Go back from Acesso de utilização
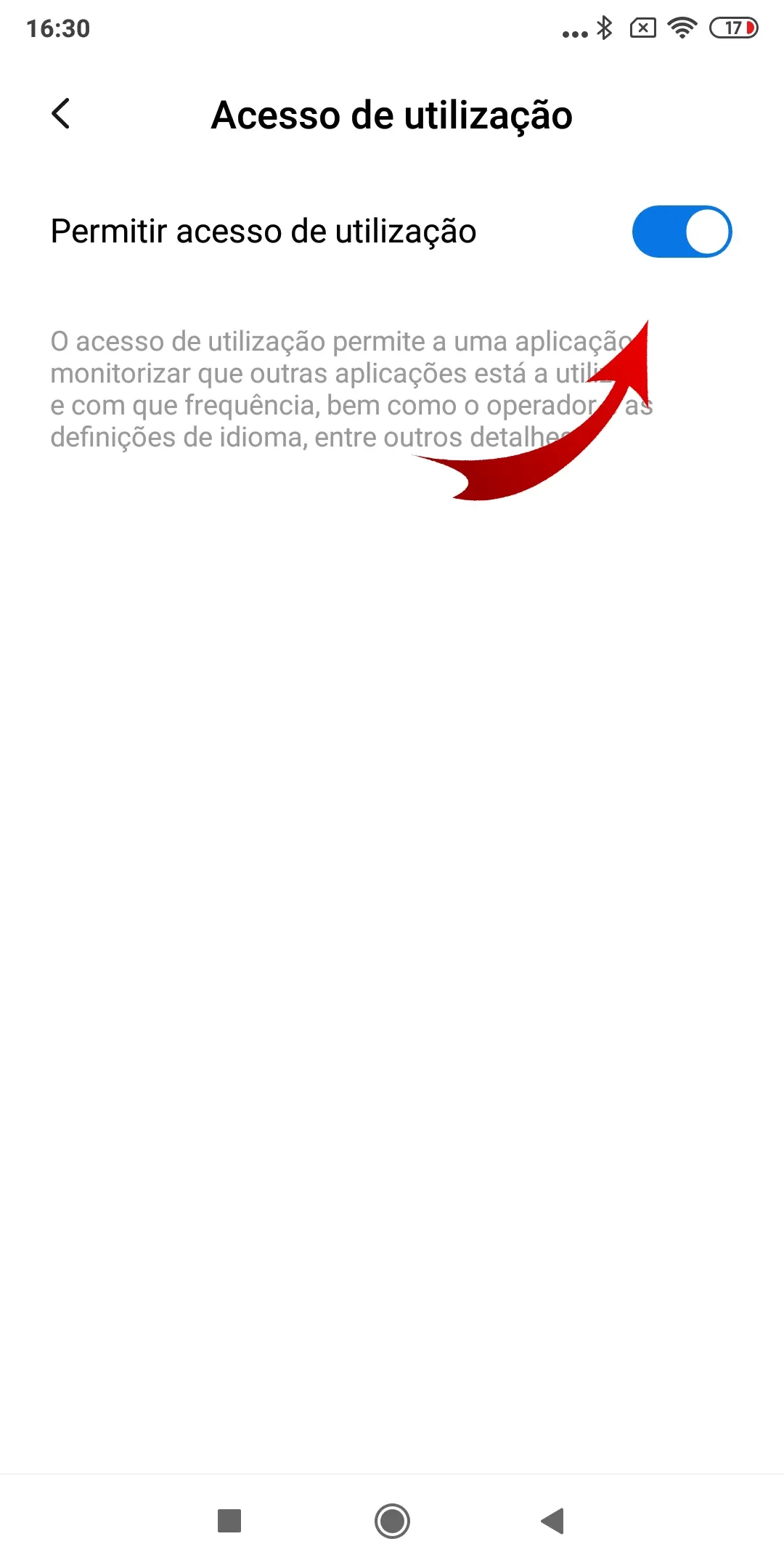The image size is (784, 1568). (61, 114)
